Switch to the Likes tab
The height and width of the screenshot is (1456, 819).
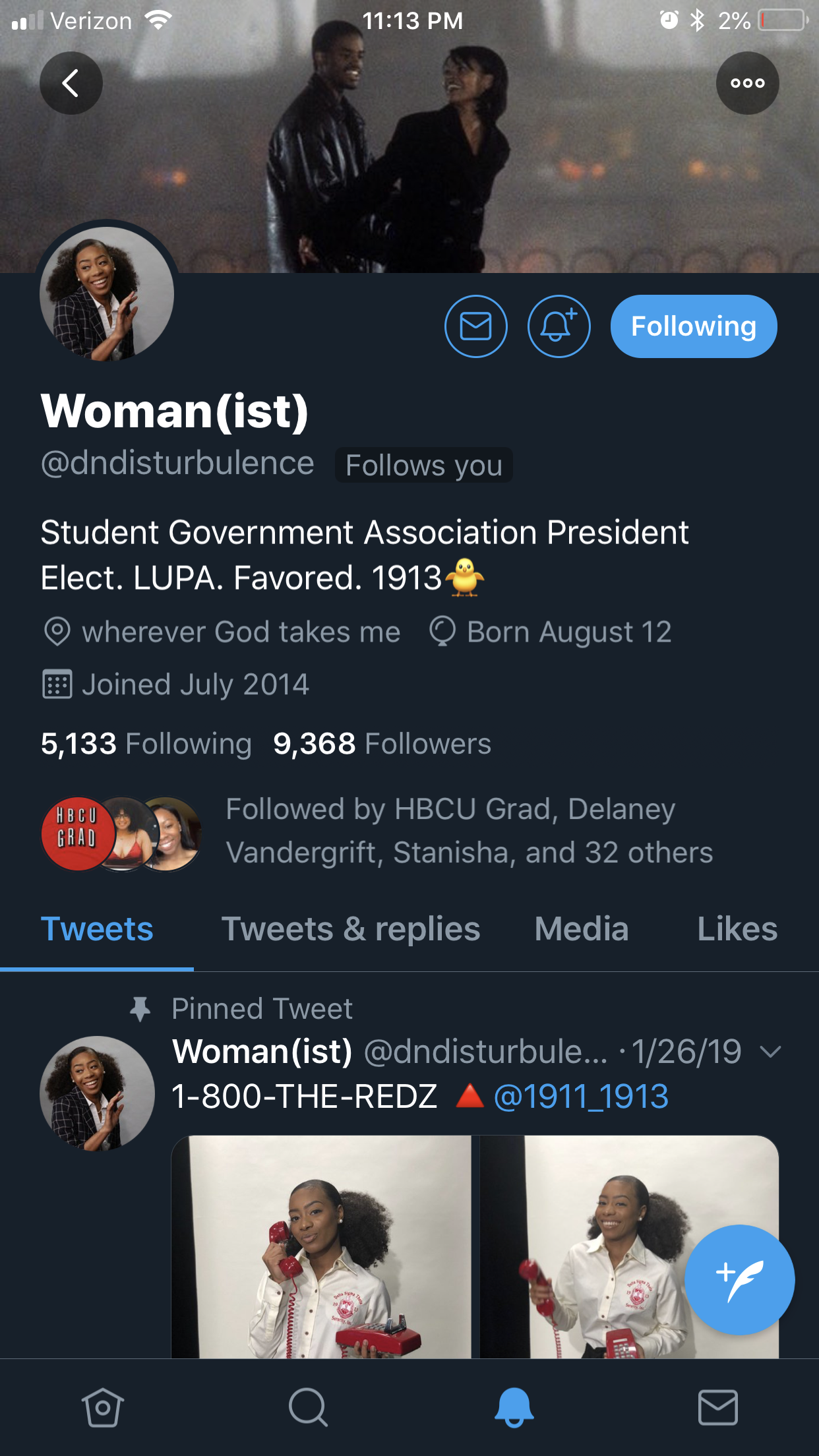click(737, 929)
